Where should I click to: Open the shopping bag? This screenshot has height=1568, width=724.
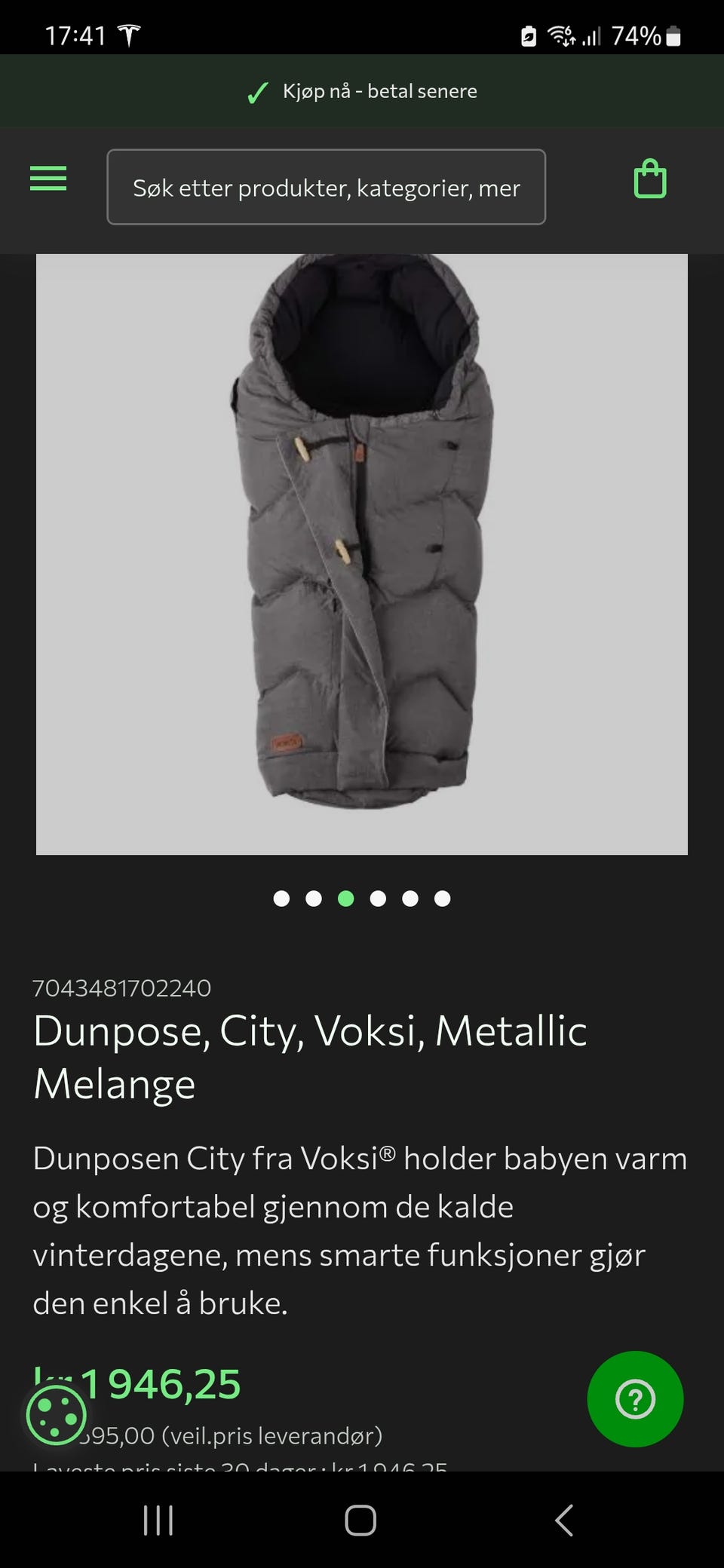tap(650, 179)
